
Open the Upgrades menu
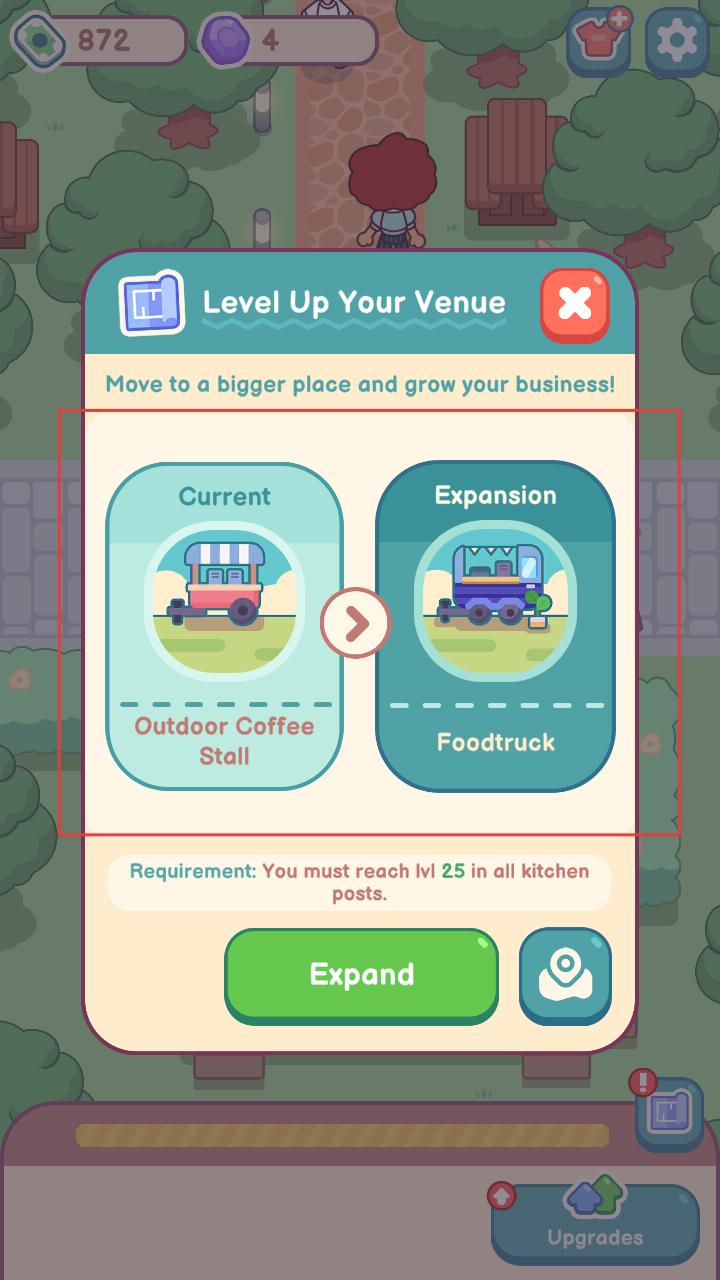(x=595, y=1222)
